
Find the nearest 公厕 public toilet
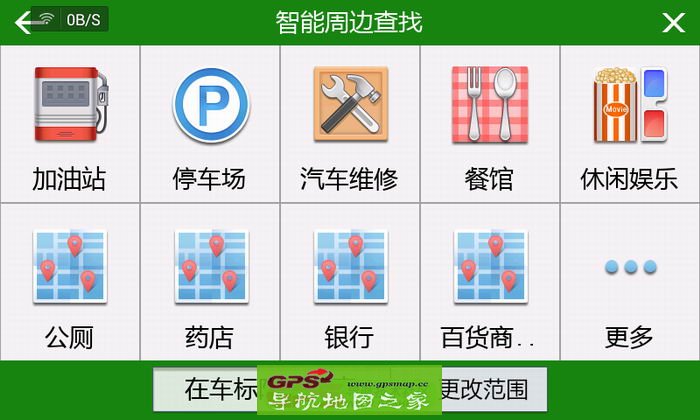(69, 282)
